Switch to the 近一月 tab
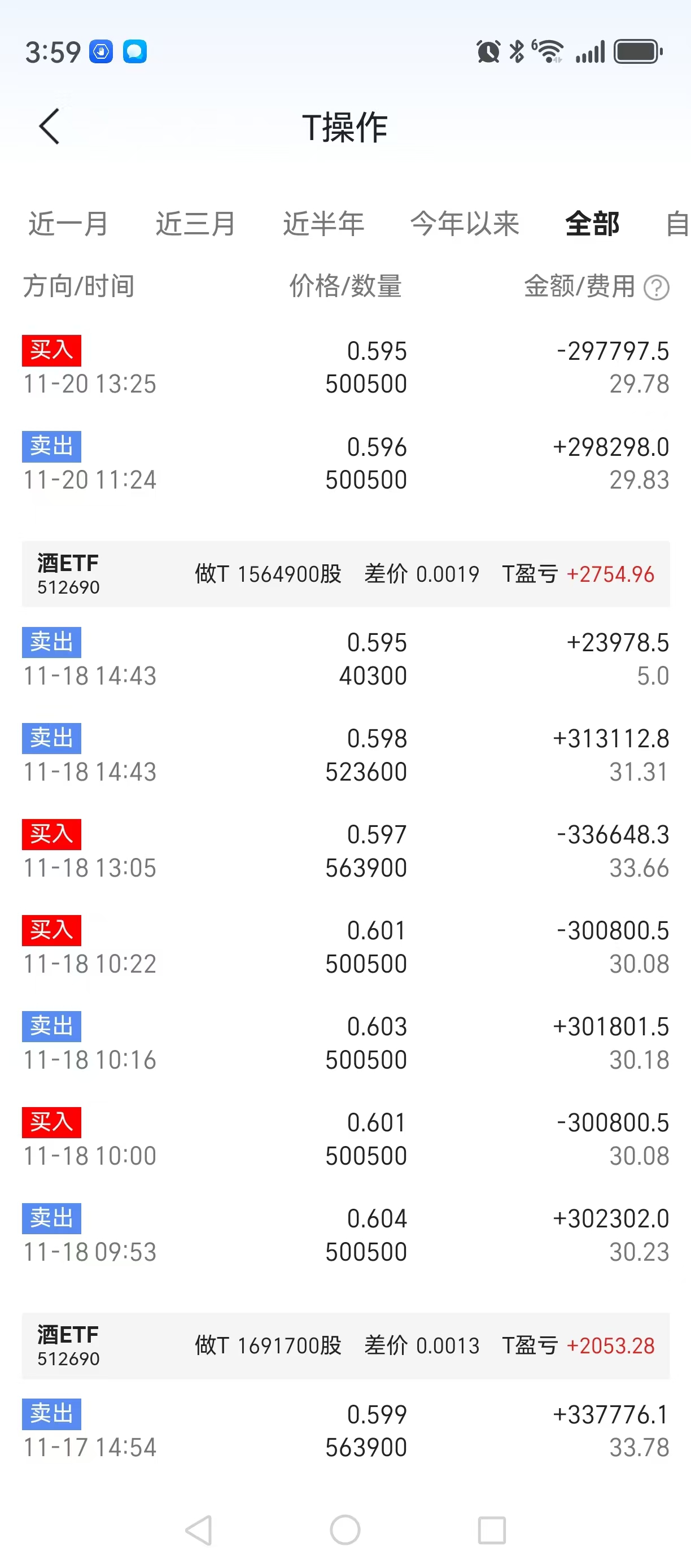The height and width of the screenshot is (1568, 691). (x=68, y=224)
